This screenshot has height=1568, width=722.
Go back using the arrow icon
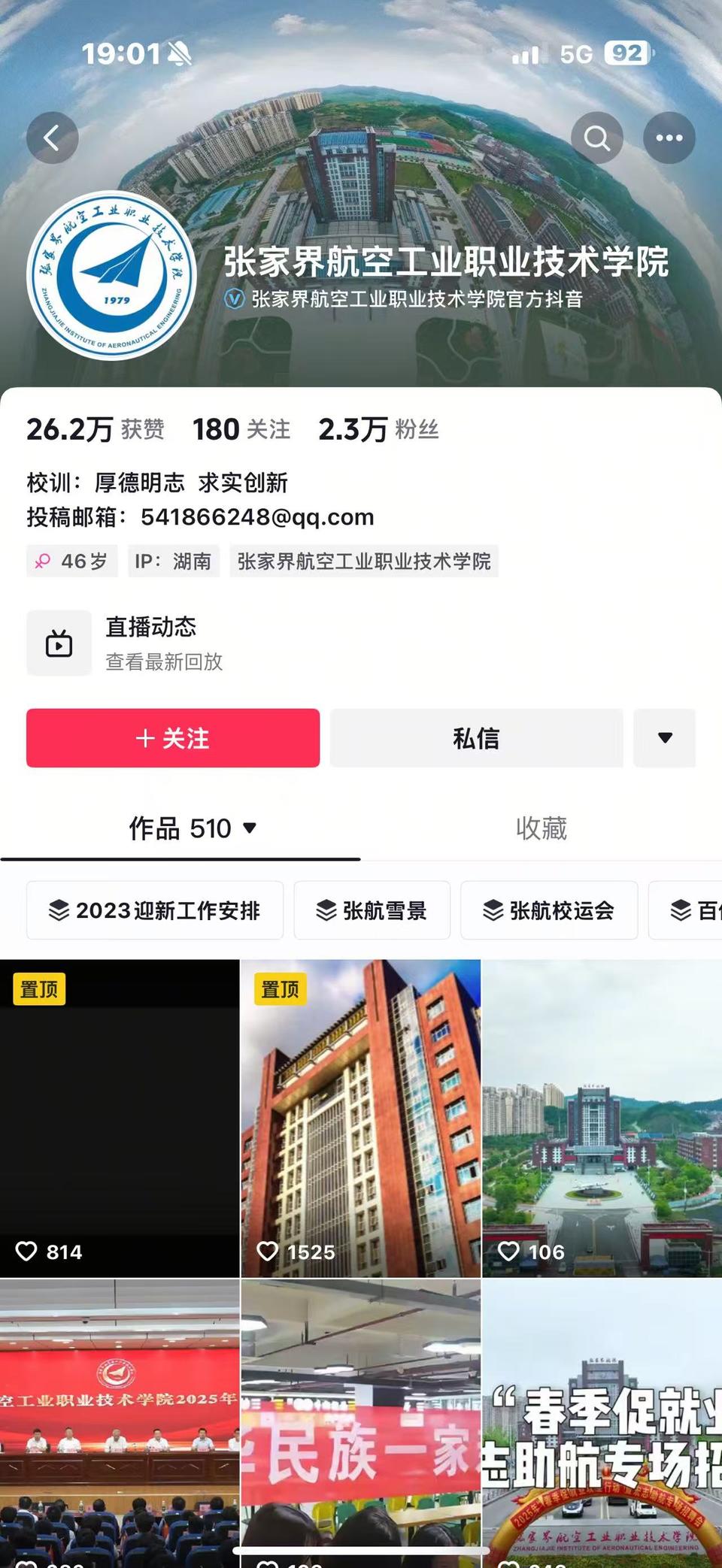click(x=52, y=138)
